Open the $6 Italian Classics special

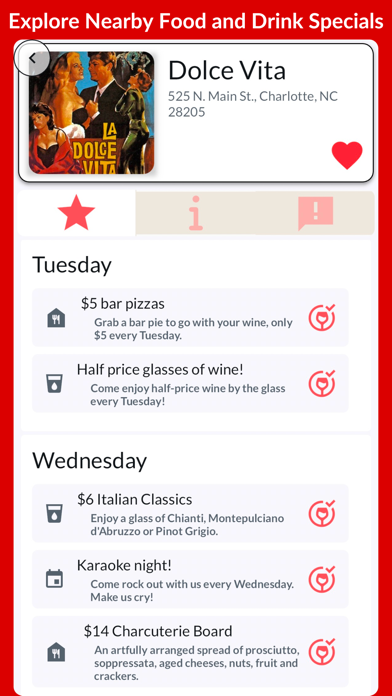190,513
